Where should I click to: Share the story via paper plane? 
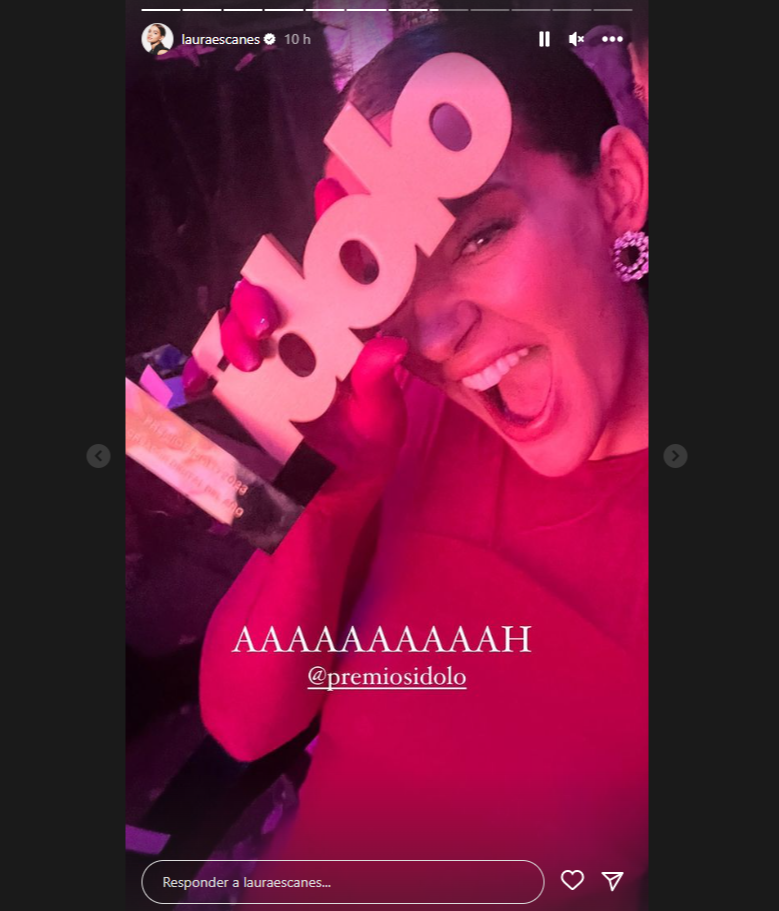(612, 880)
